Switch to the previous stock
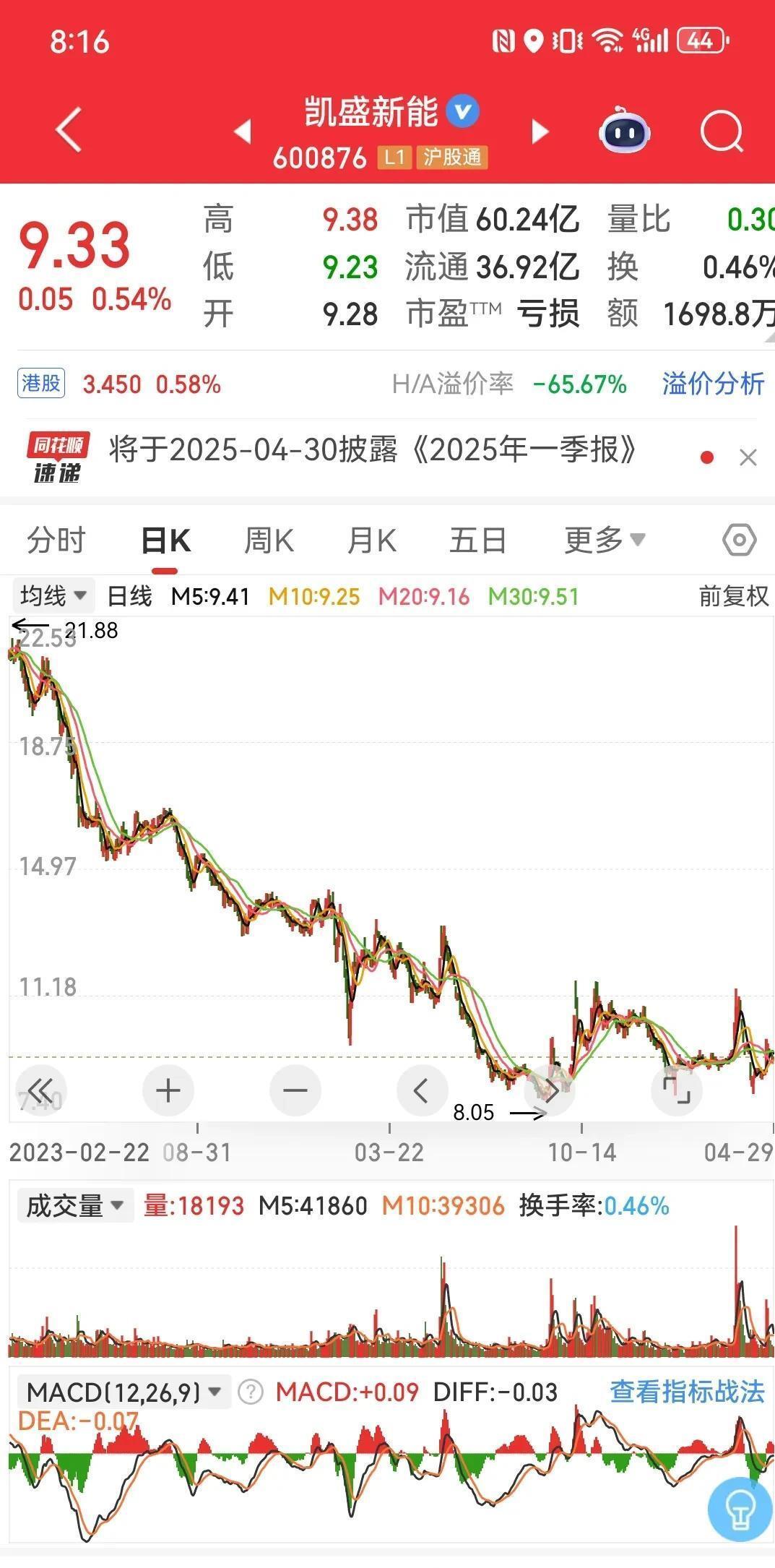775x1568 pixels. (x=243, y=132)
